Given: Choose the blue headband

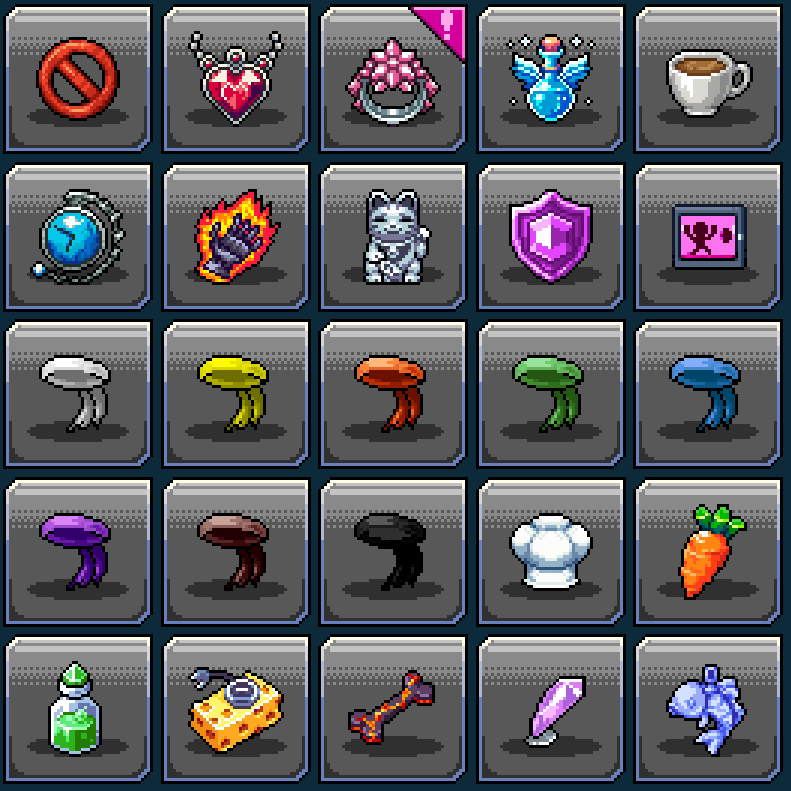Looking at the screenshot, I should click(707, 393).
